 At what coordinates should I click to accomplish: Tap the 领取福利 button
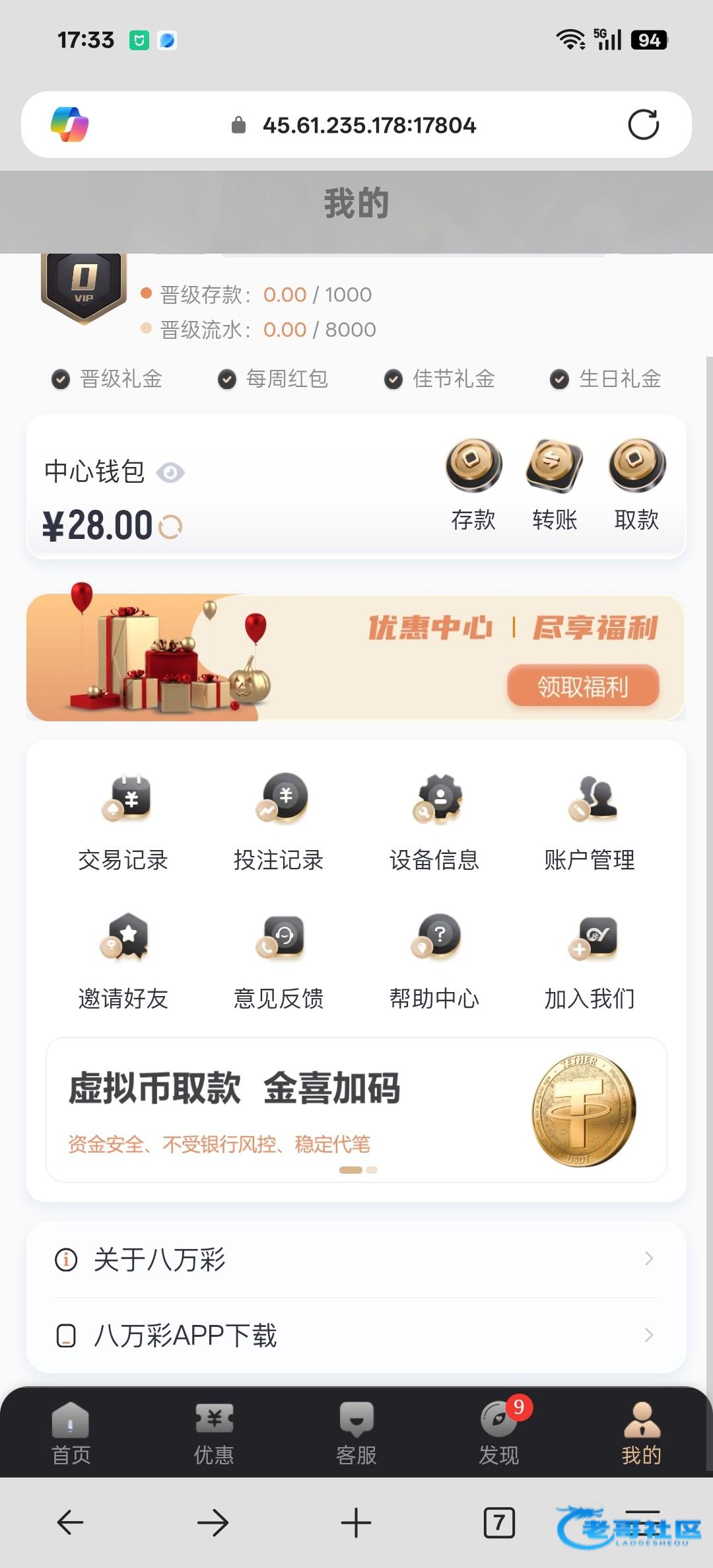(582, 686)
